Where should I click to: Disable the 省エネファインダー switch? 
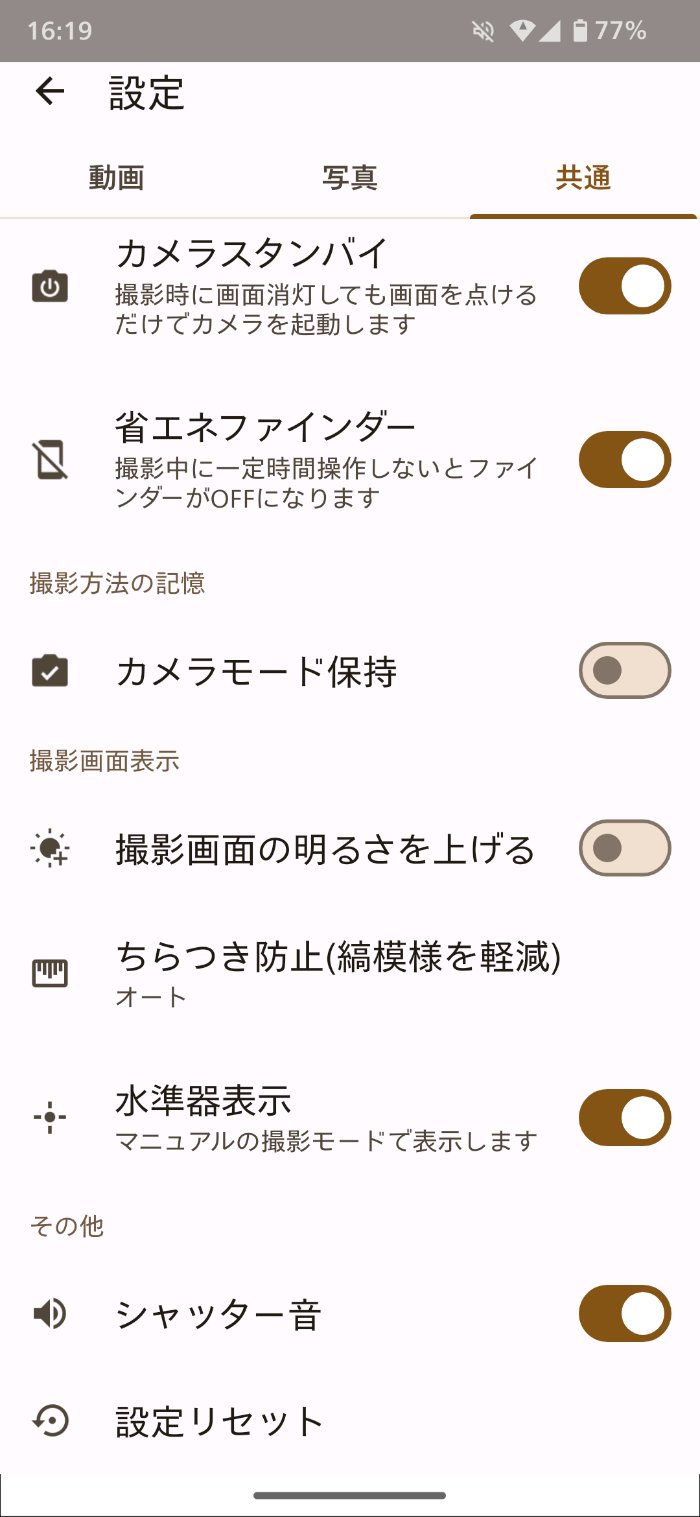(624, 460)
